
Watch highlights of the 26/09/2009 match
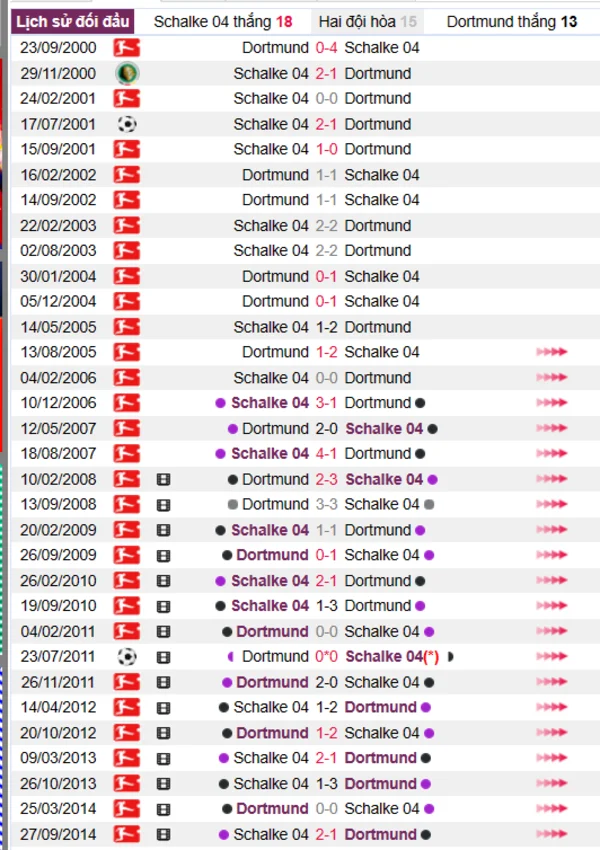[163, 555]
